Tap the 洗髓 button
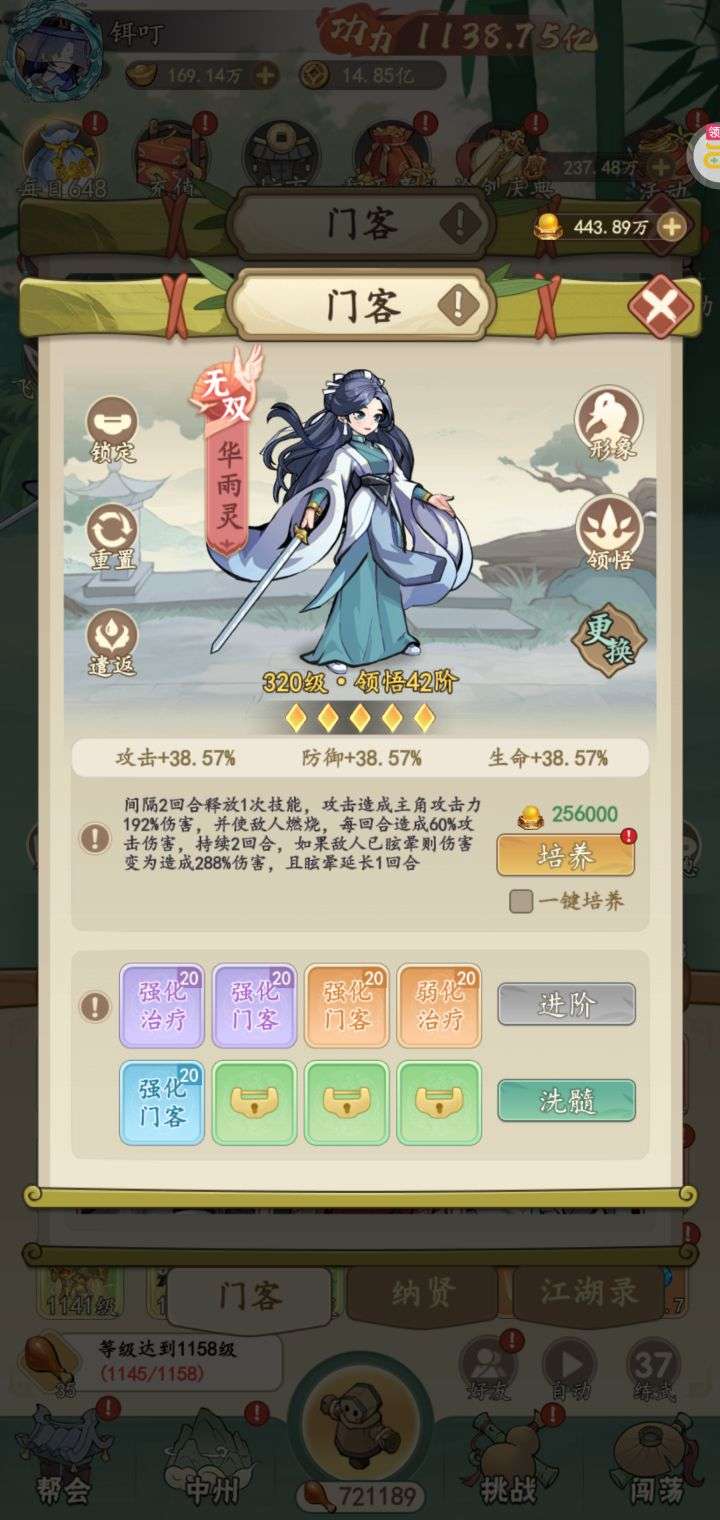The image size is (720, 1520). (x=566, y=1100)
